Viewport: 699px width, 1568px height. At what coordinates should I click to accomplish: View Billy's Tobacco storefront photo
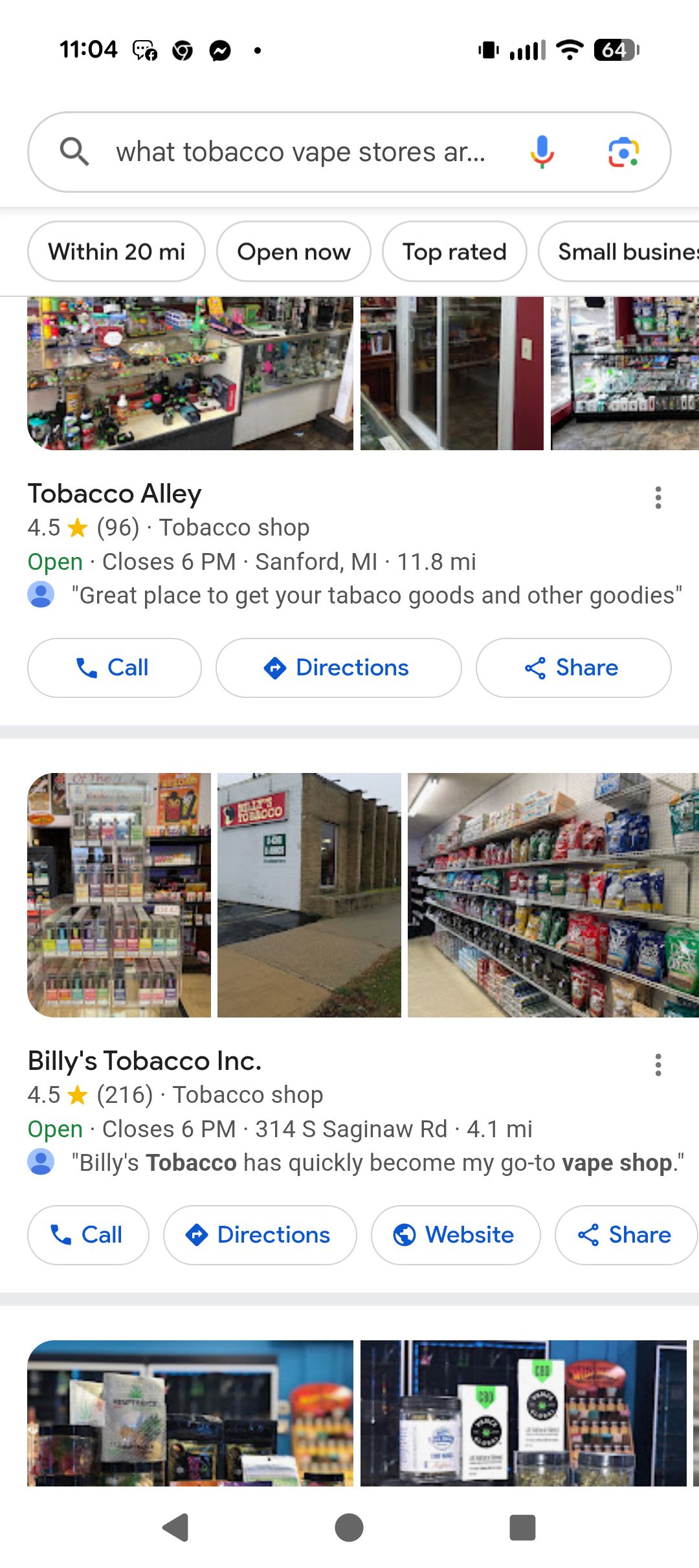[309, 895]
